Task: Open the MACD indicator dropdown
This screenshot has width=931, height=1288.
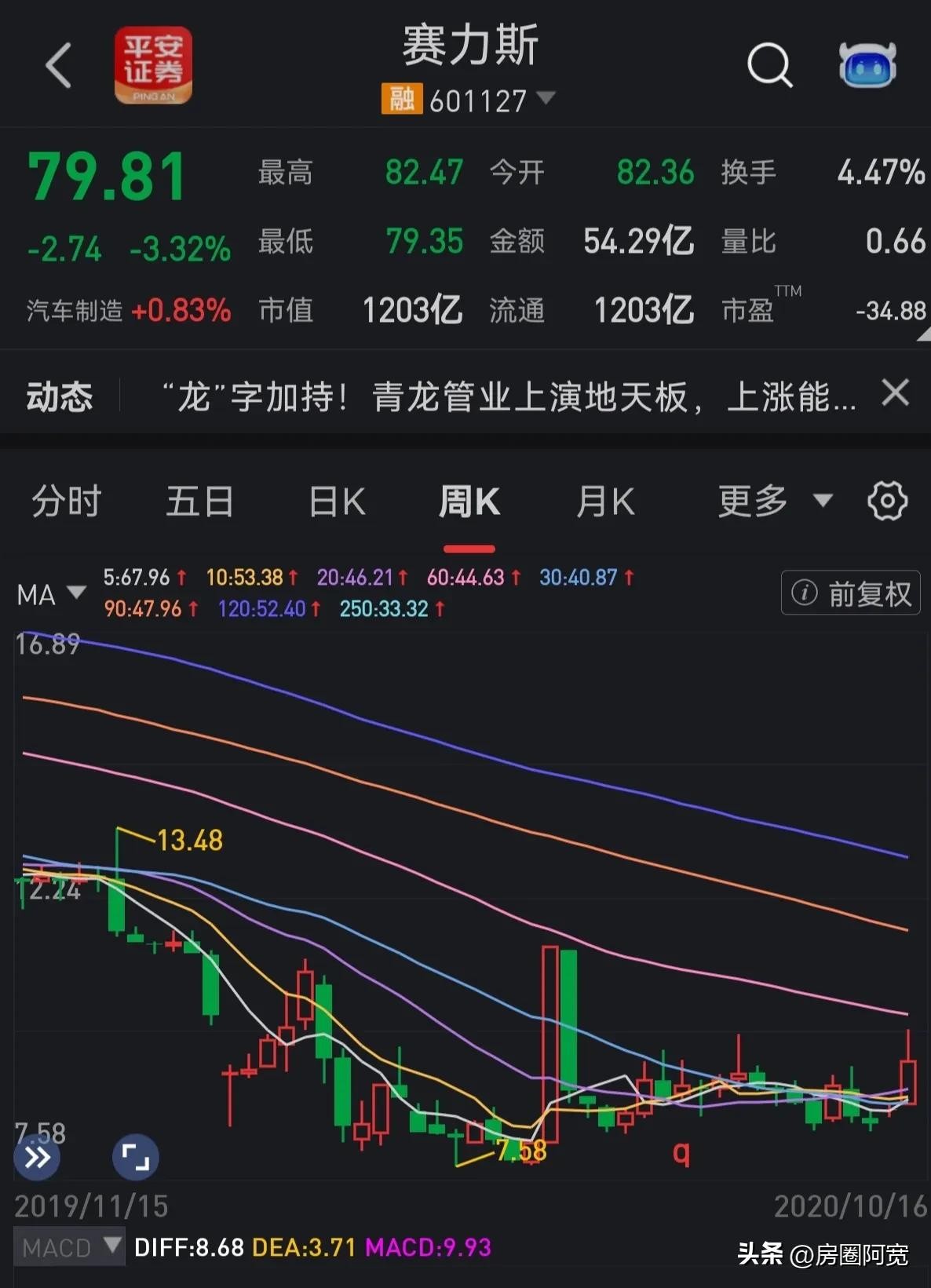Action: pos(70,1247)
